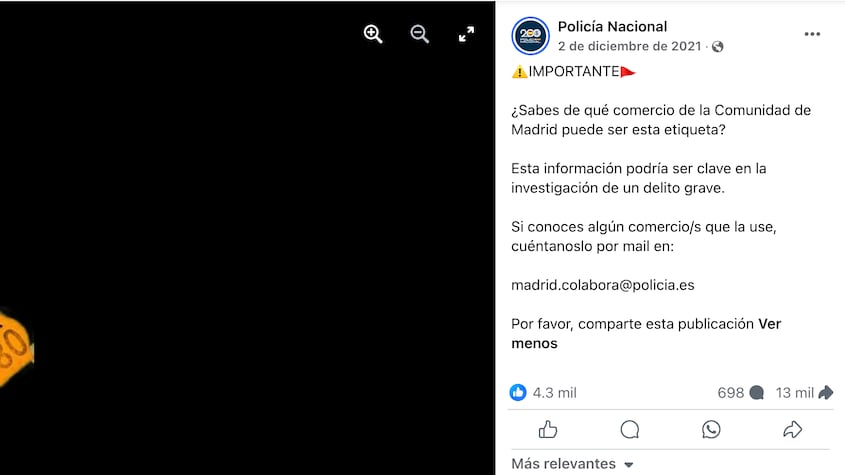Screen dimensions: 845x475
Task: See the 13 mil shares
Action: coord(804,393)
